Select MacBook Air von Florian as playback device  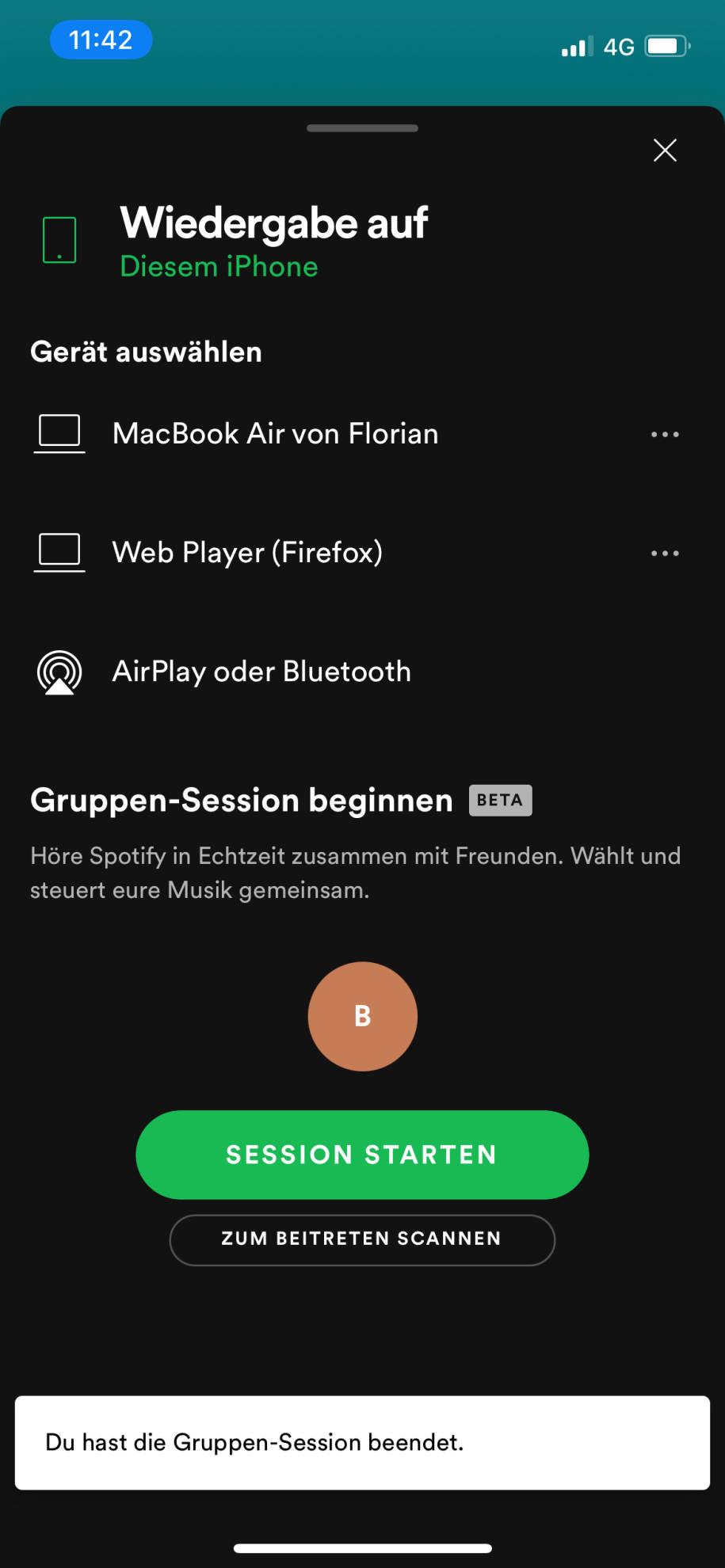click(274, 434)
